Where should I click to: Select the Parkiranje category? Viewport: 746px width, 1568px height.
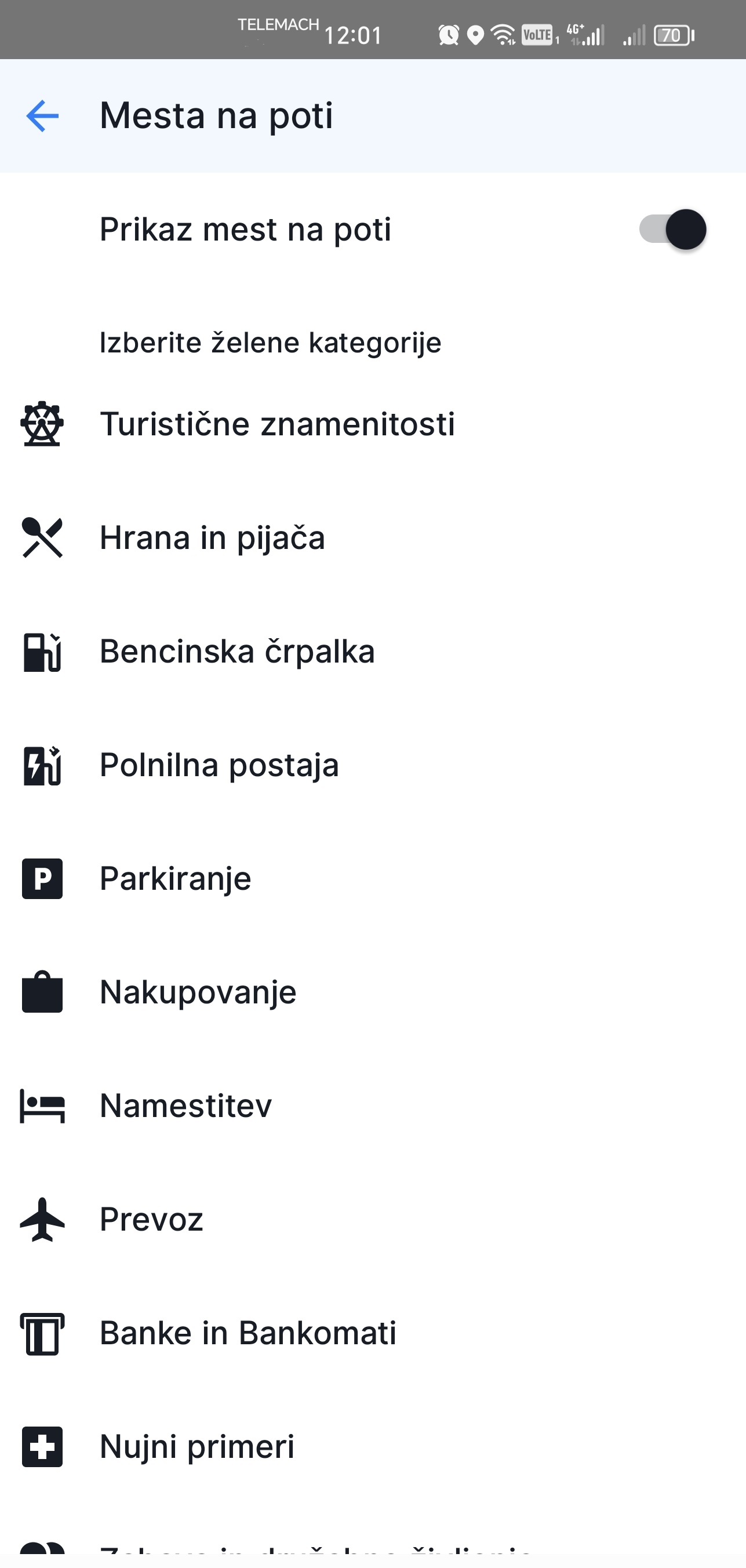tap(373, 878)
